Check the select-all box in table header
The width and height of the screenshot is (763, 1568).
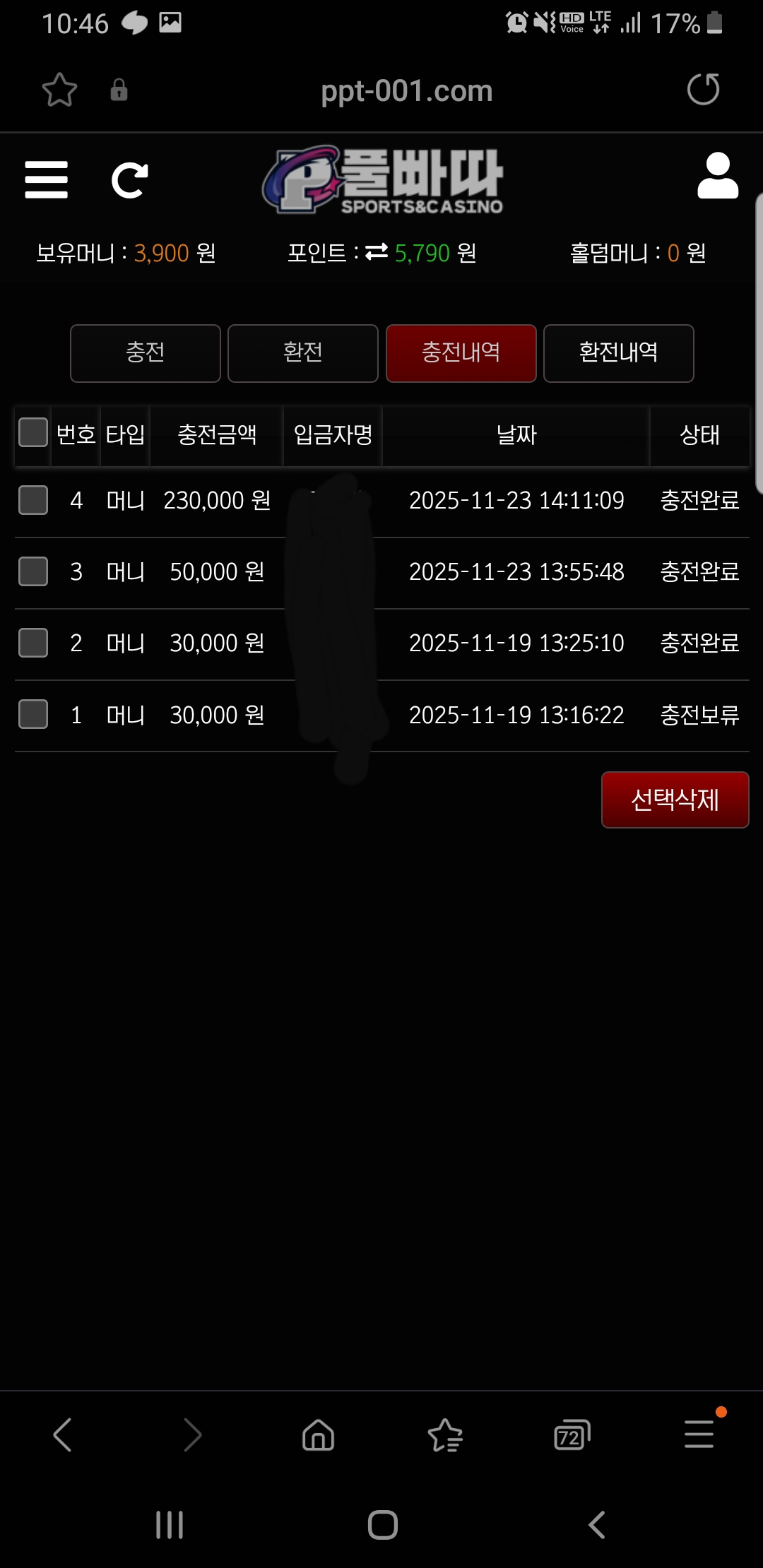coord(33,432)
